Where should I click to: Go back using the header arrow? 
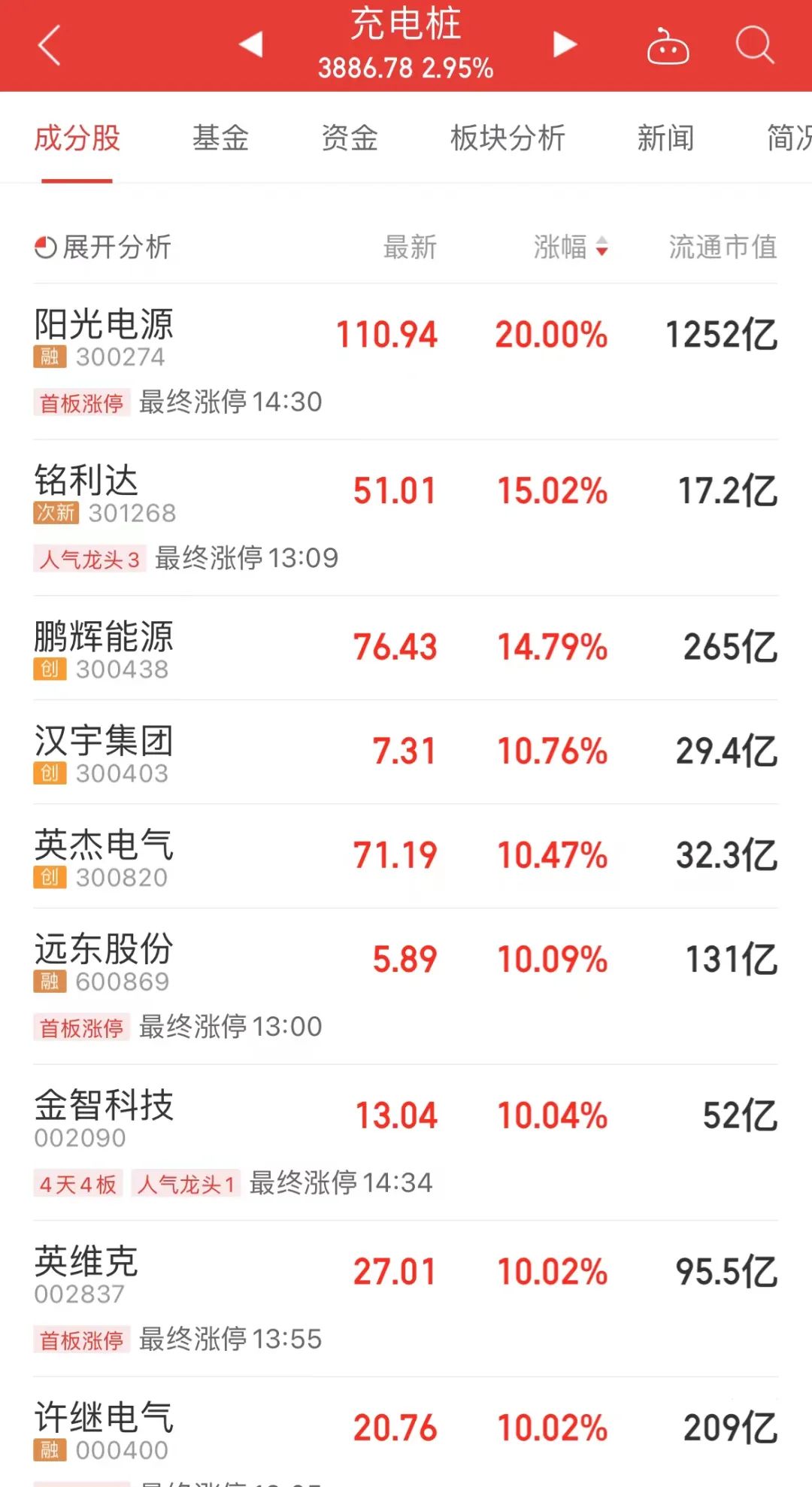coord(50,45)
